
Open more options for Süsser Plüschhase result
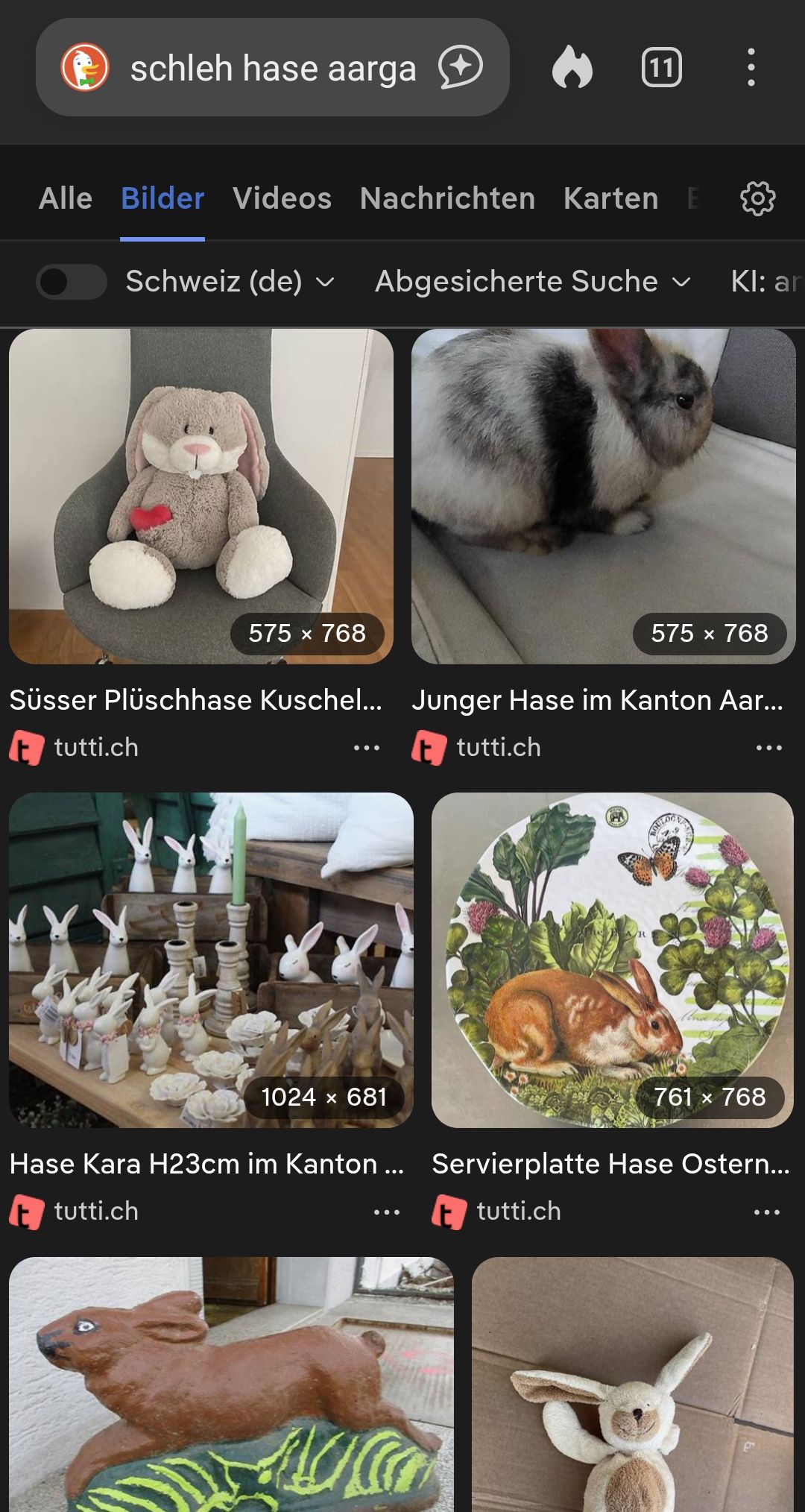point(367,748)
